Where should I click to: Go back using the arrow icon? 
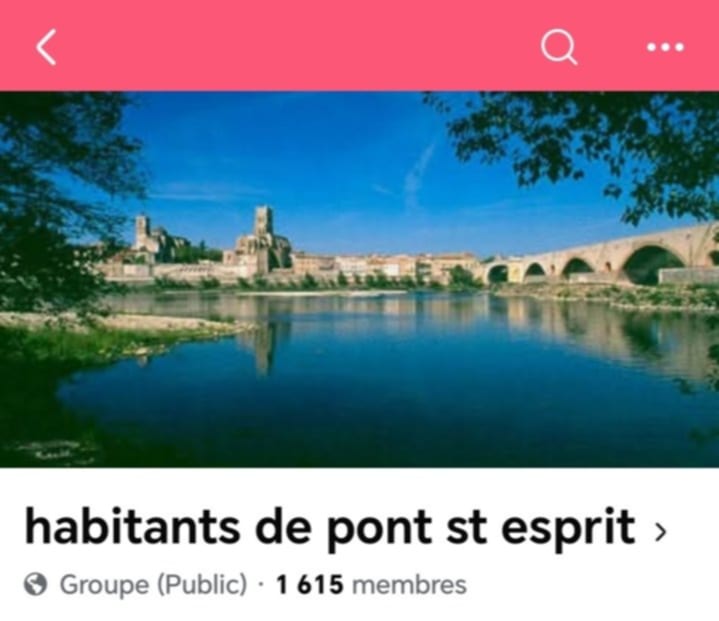click(x=46, y=47)
